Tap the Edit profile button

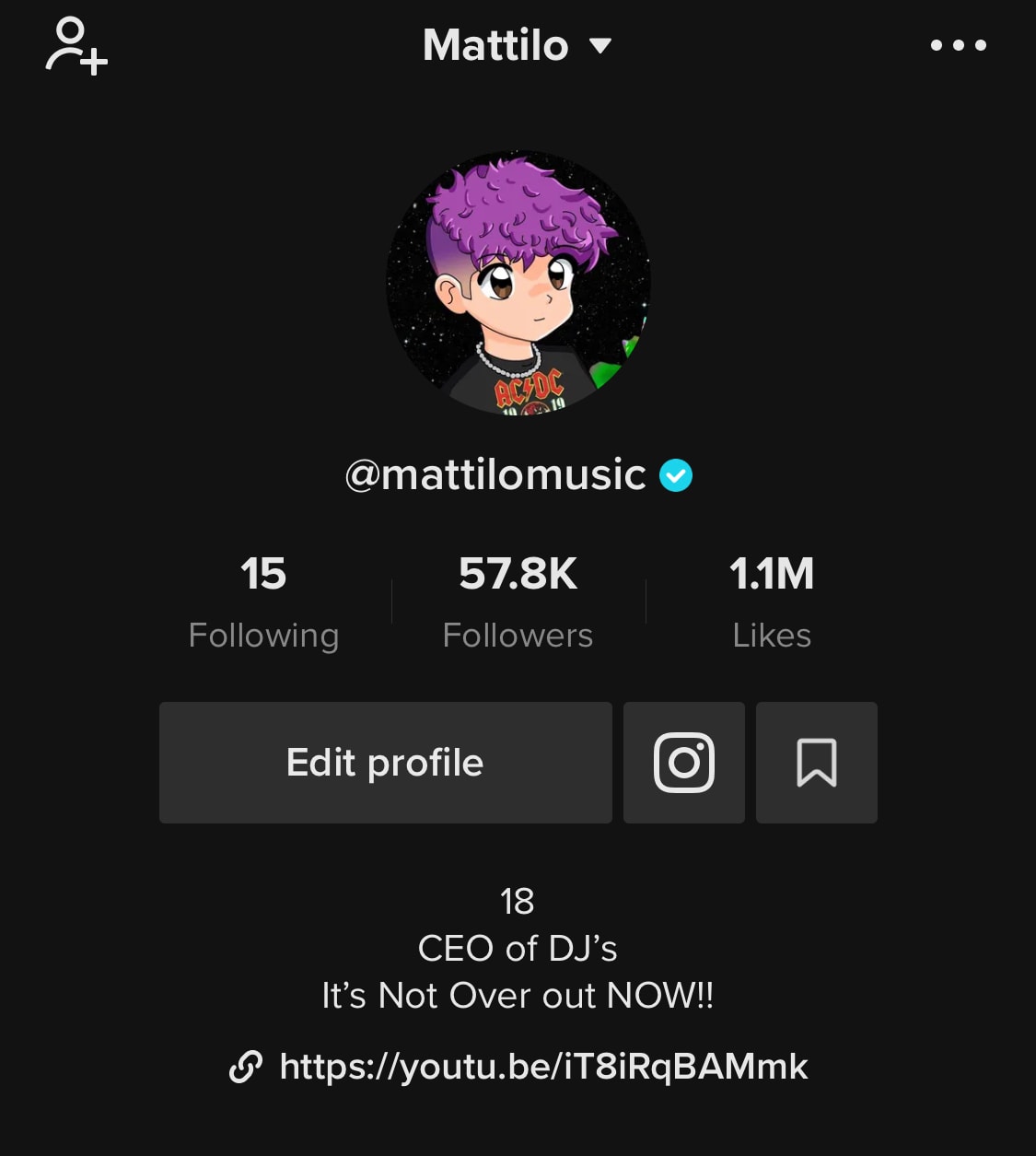click(385, 763)
